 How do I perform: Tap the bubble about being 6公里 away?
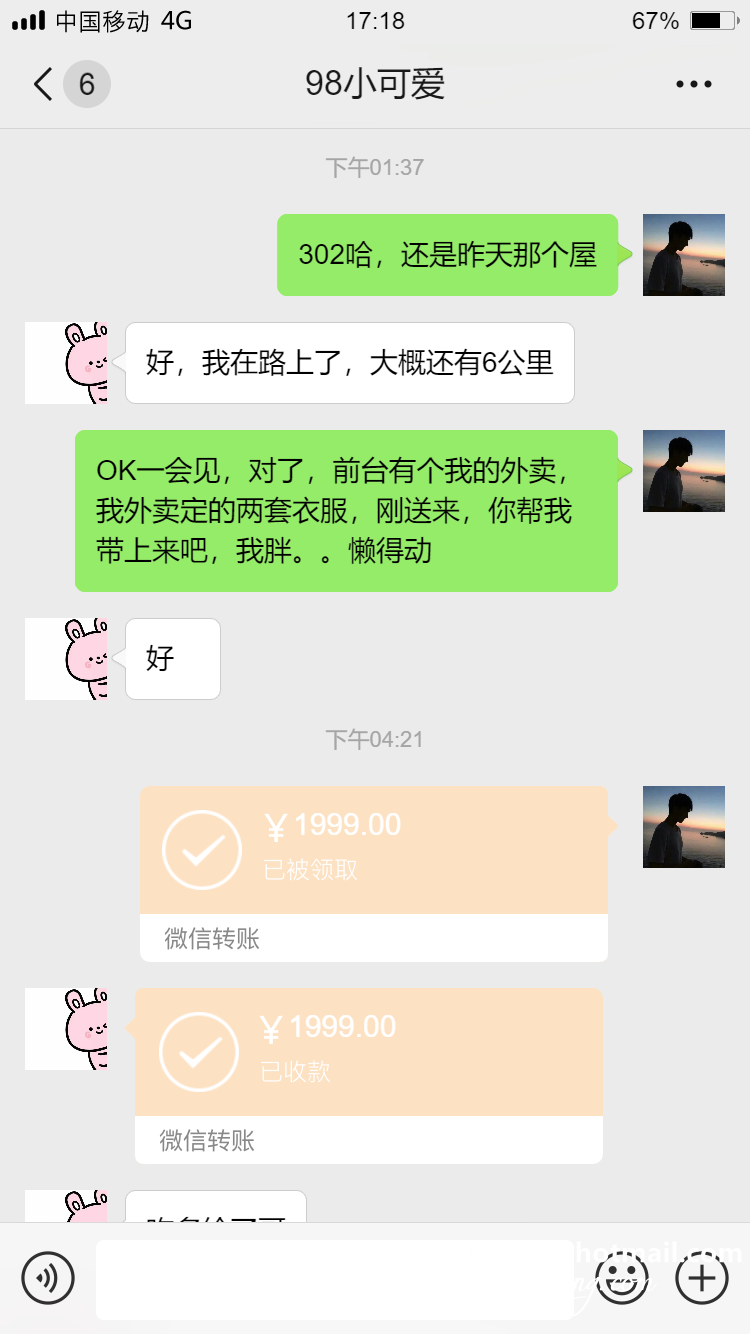(x=349, y=362)
